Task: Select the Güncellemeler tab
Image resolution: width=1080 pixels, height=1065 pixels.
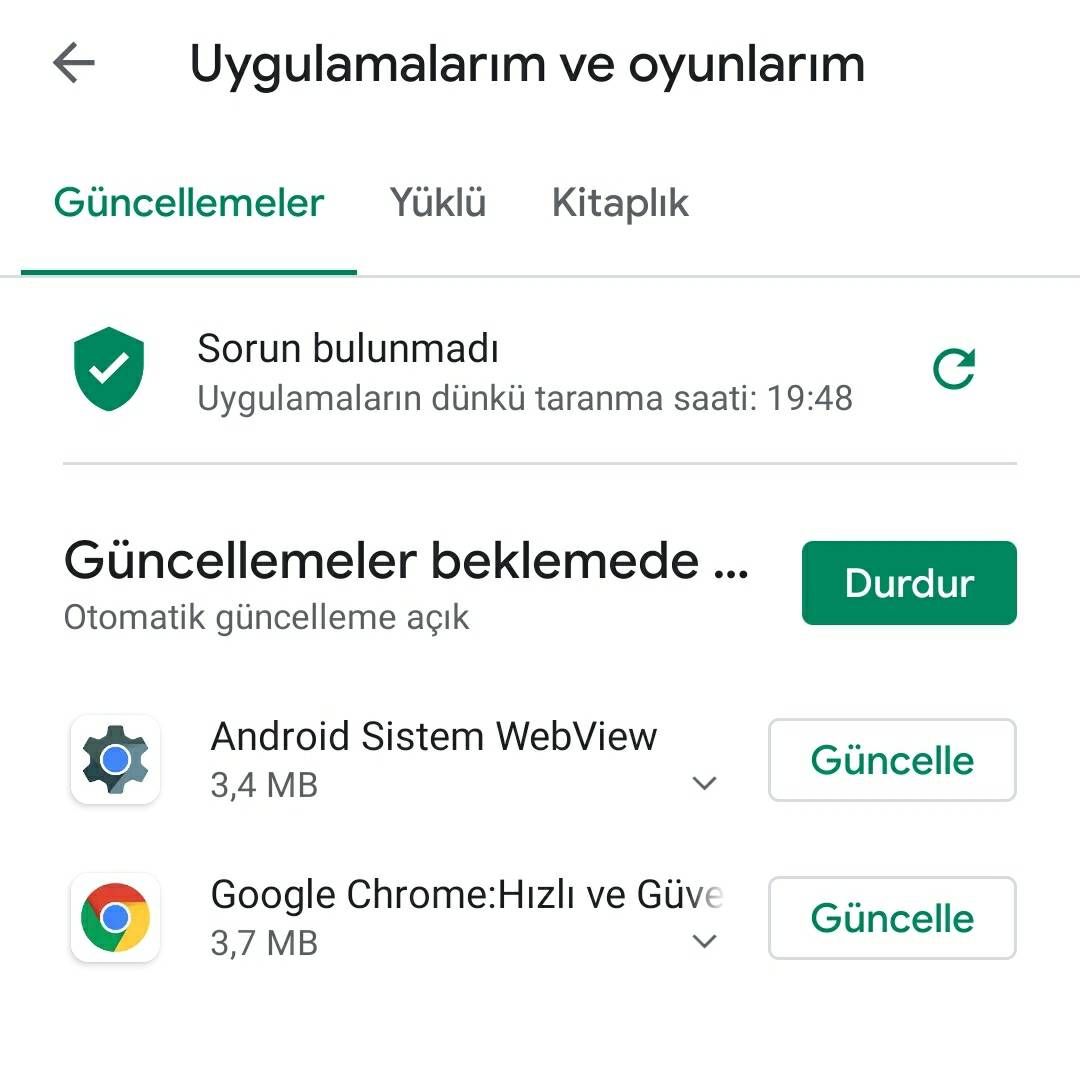Action: tap(189, 203)
